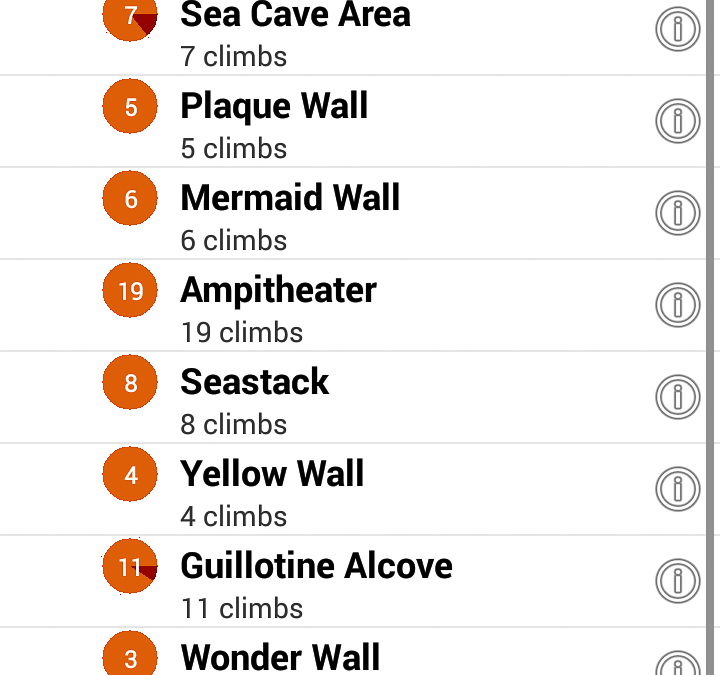The image size is (720, 675).
Task: Open the Sea Cave Area climbing list
Action: 295,33
